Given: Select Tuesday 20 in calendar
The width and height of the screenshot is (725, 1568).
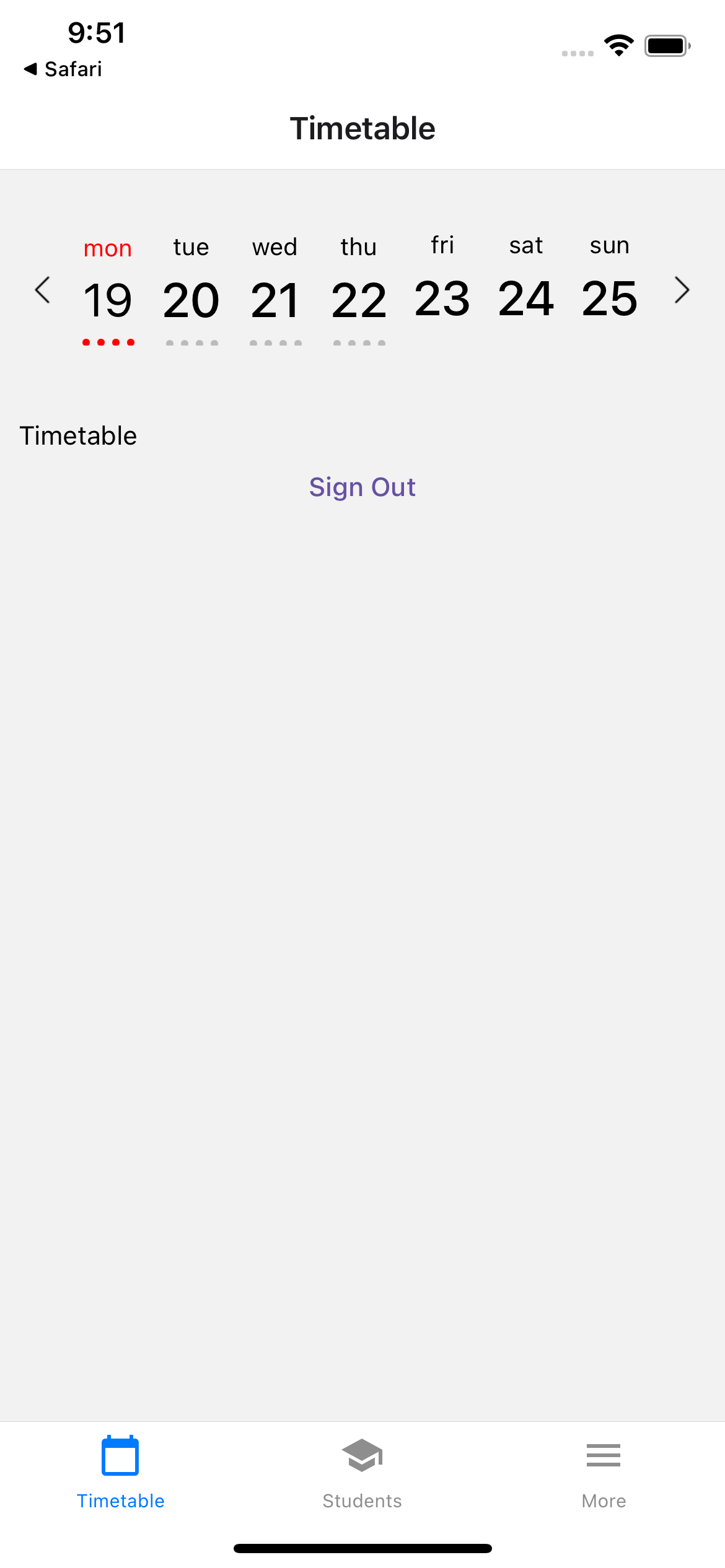Looking at the screenshot, I should click(x=191, y=290).
